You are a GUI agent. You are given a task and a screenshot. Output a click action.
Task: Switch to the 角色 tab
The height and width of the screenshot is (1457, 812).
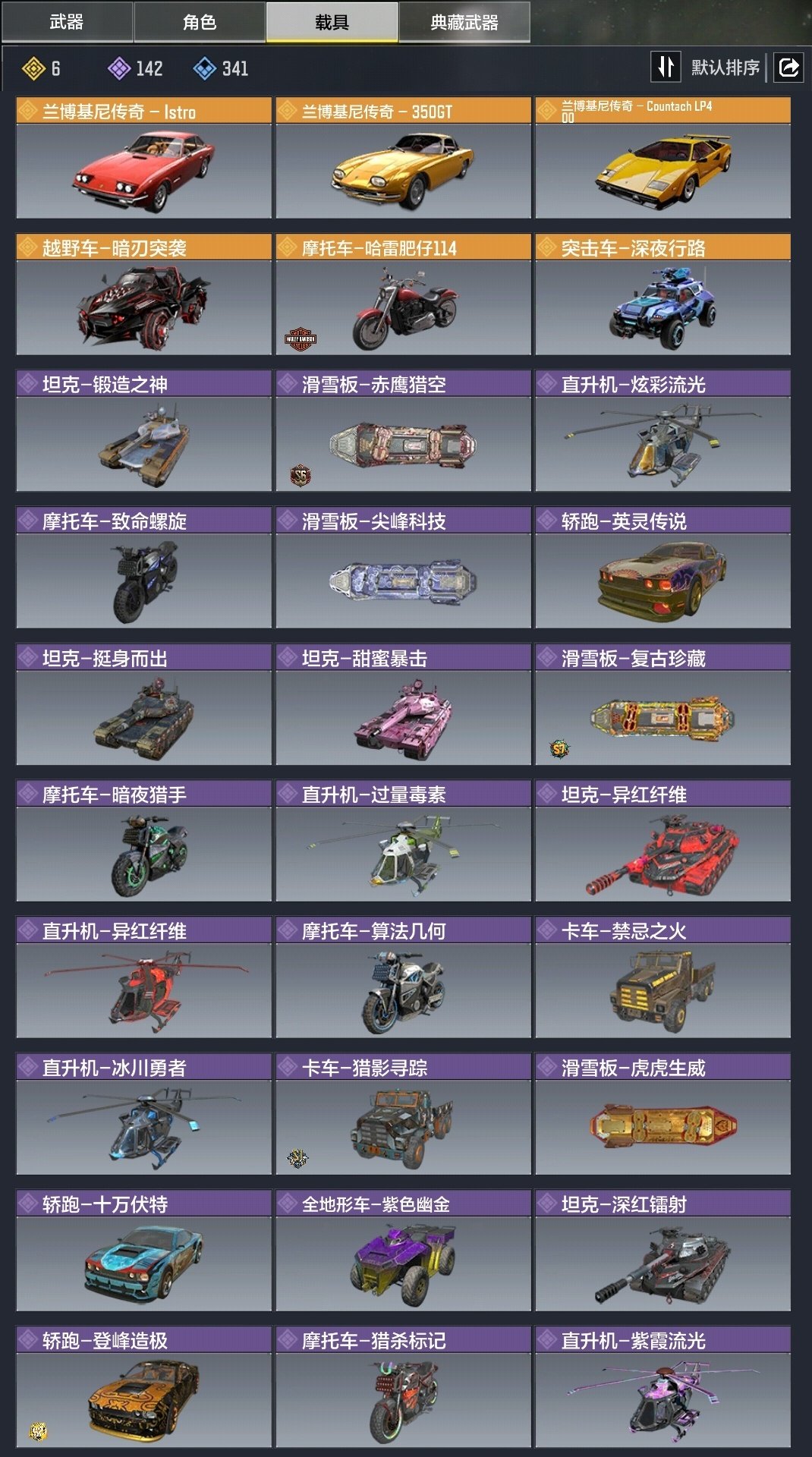click(200, 22)
